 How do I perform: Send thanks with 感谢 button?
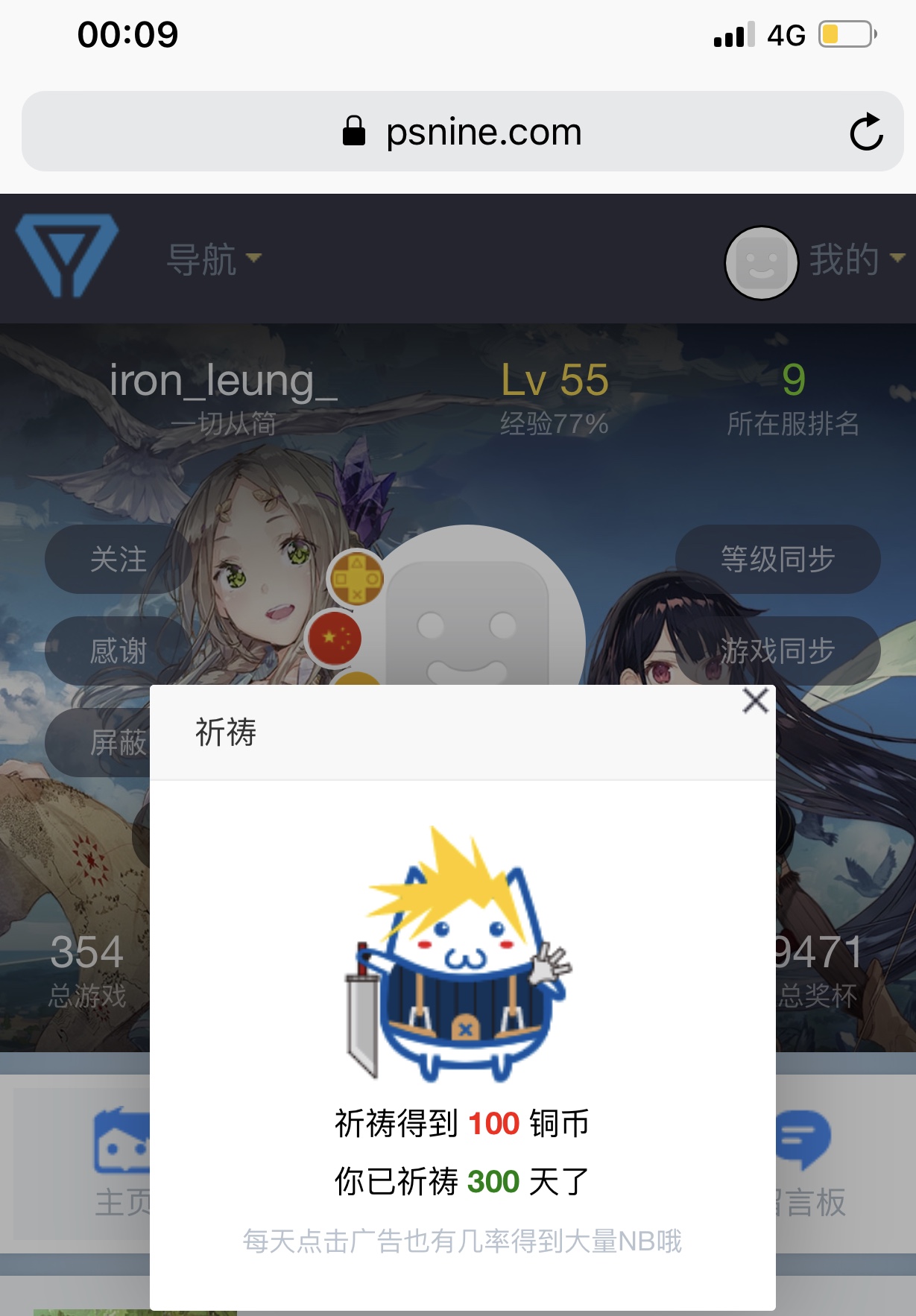pyautogui.click(x=118, y=651)
